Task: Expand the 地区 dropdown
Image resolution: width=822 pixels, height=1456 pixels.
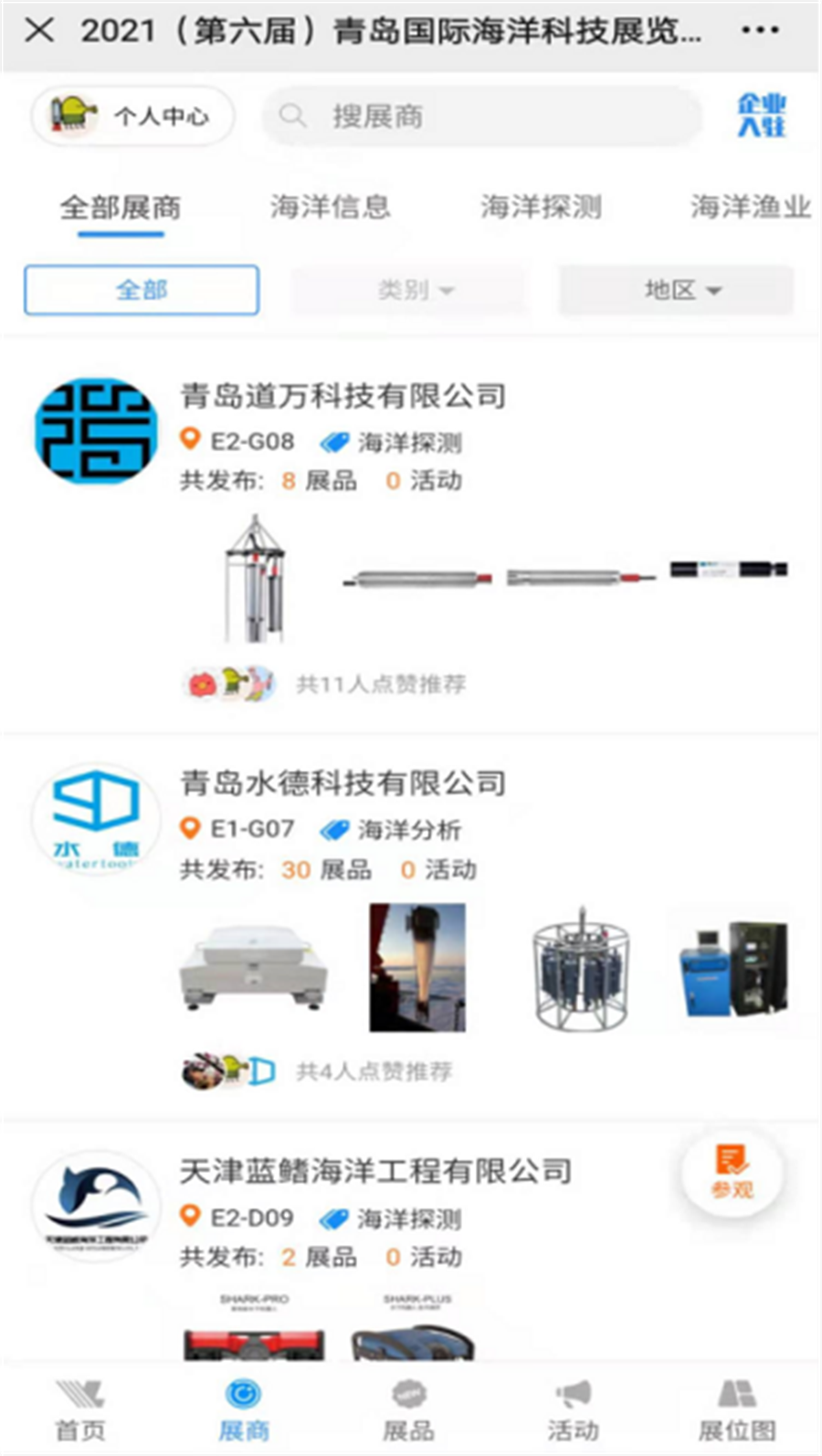Action: click(x=677, y=290)
